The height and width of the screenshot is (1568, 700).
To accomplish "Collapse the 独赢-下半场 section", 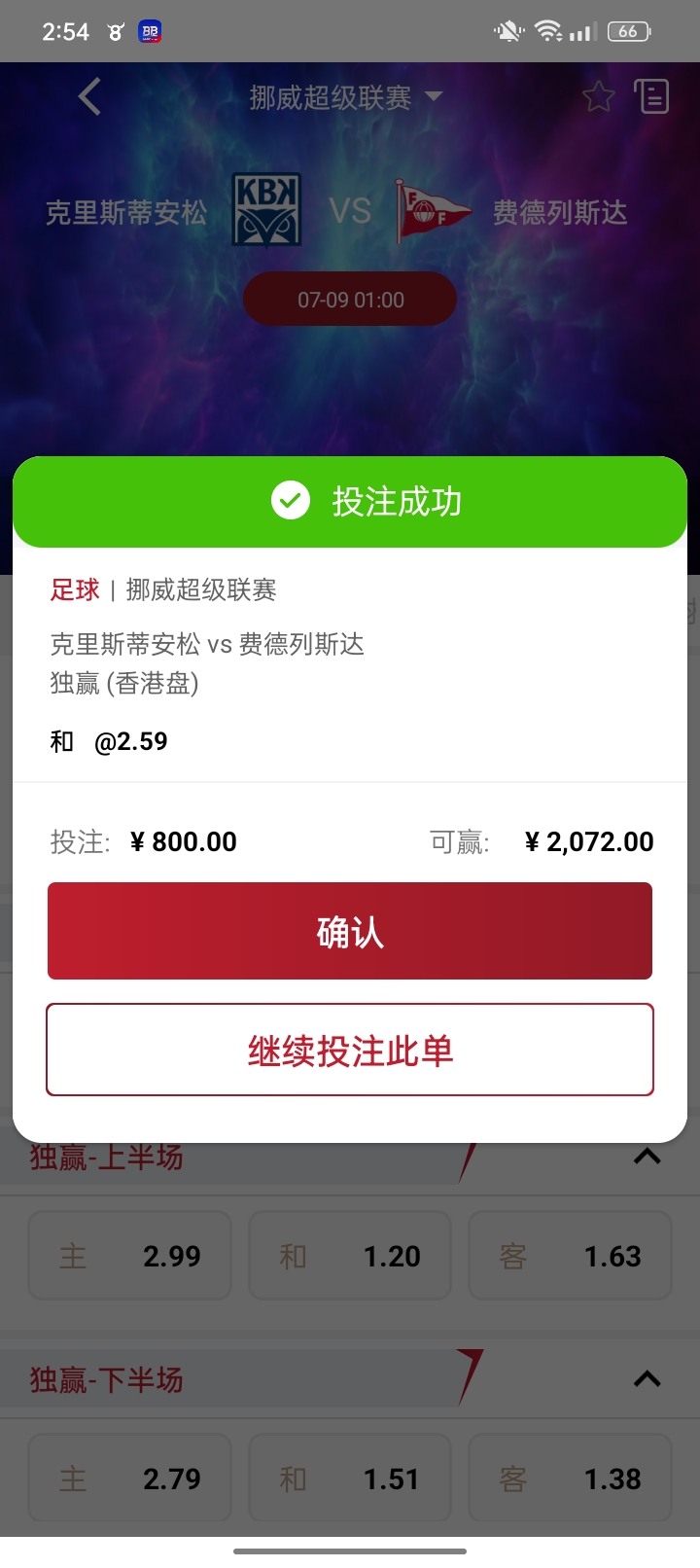I will [647, 1379].
